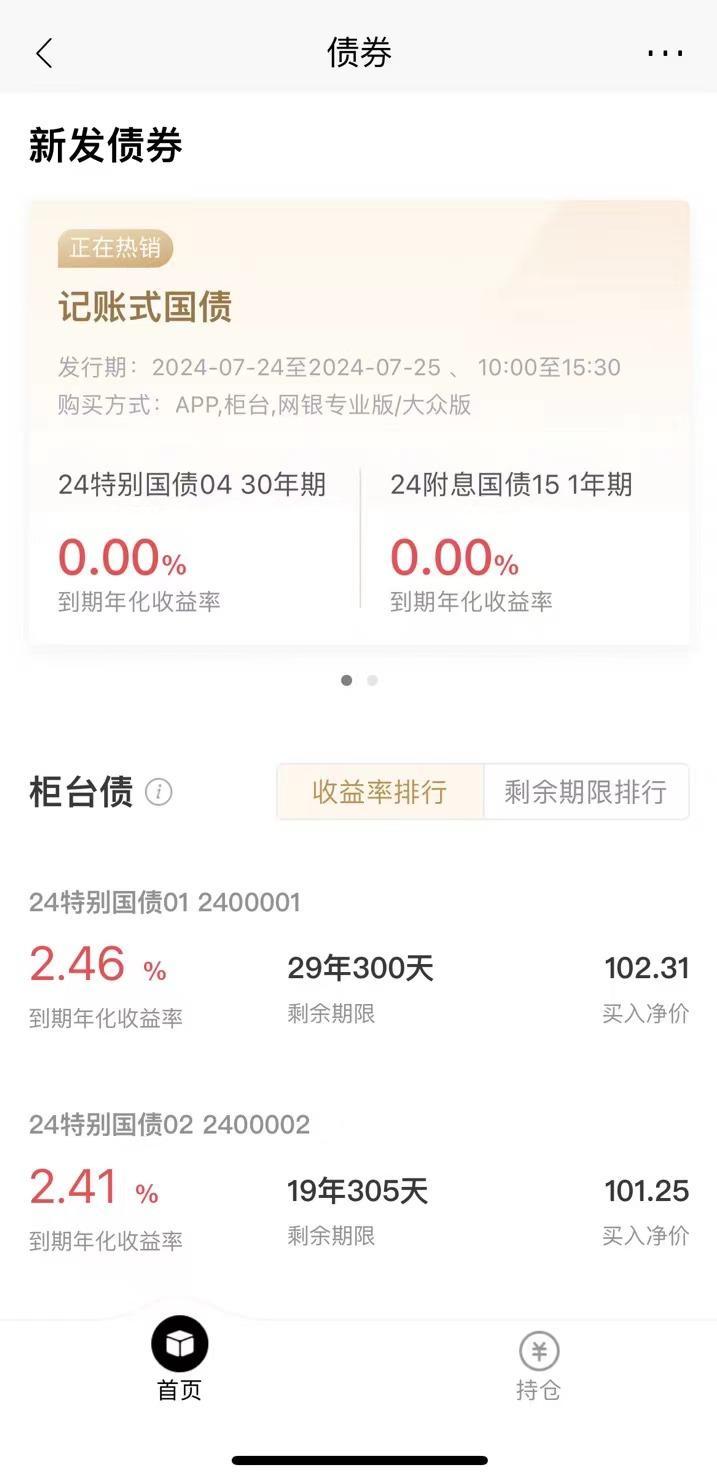Viewport: 717px width, 1480px height.
Task: Open the 记账式国债 new issue card
Action: click(145, 307)
